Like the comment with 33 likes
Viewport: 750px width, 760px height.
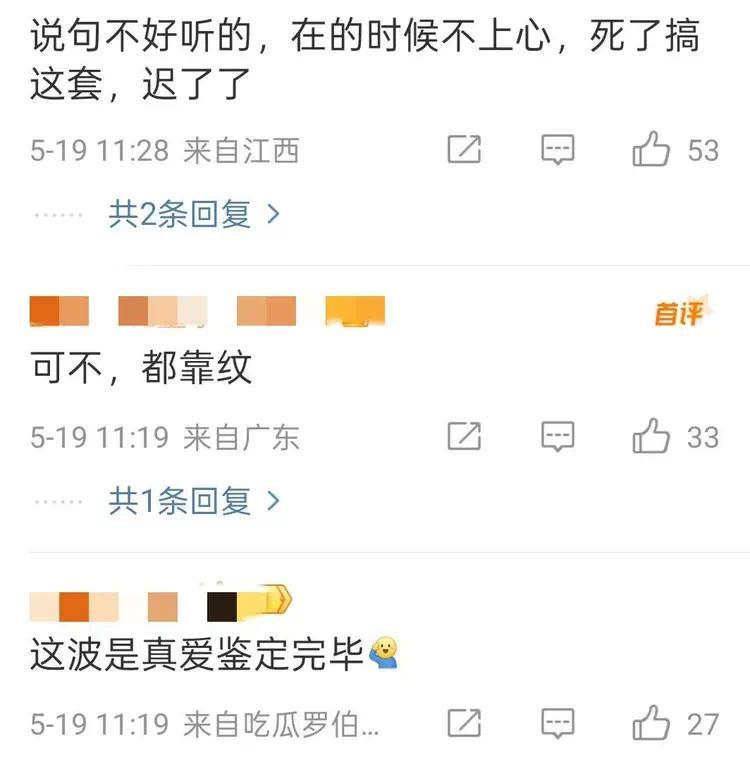pyautogui.click(x=651, y=437)
